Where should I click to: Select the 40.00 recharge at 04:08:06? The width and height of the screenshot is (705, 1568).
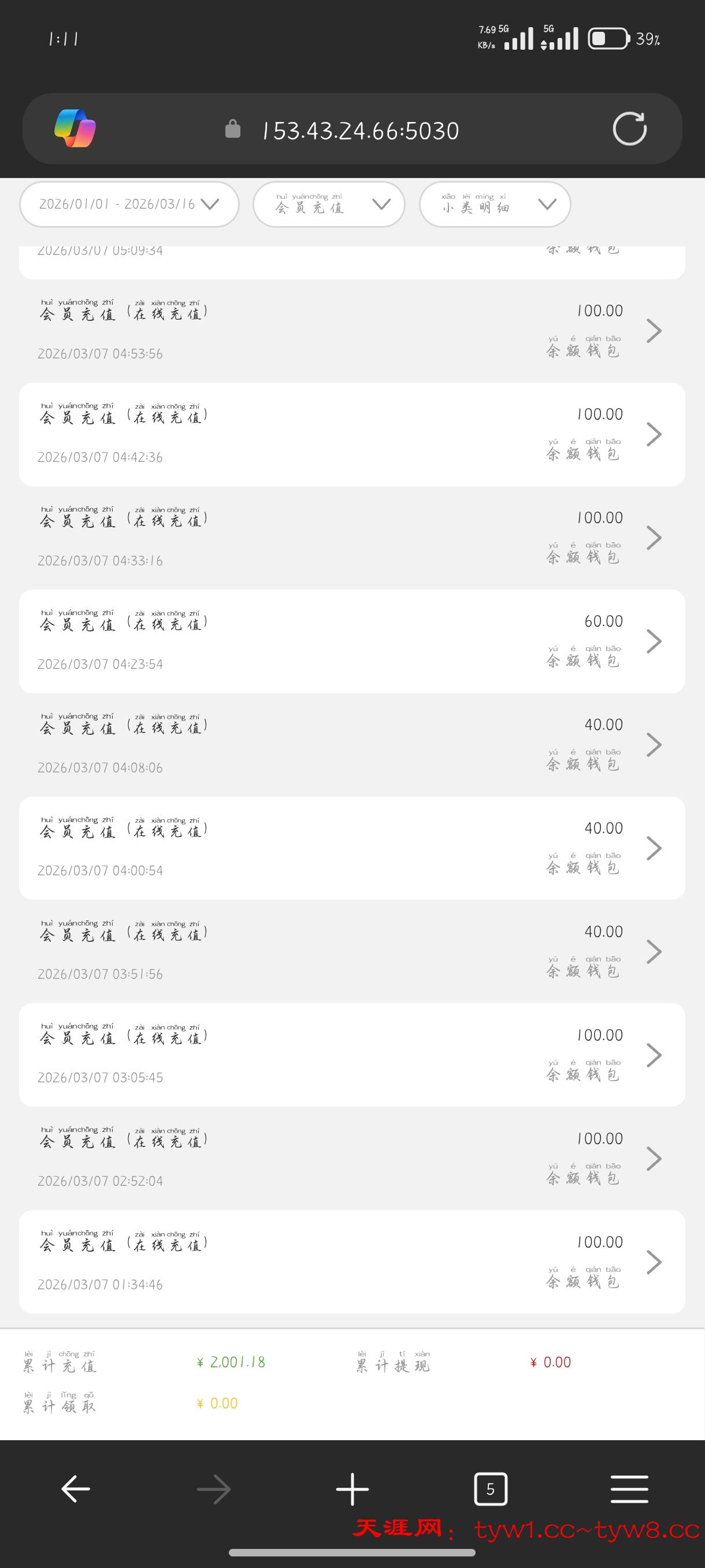351,745
